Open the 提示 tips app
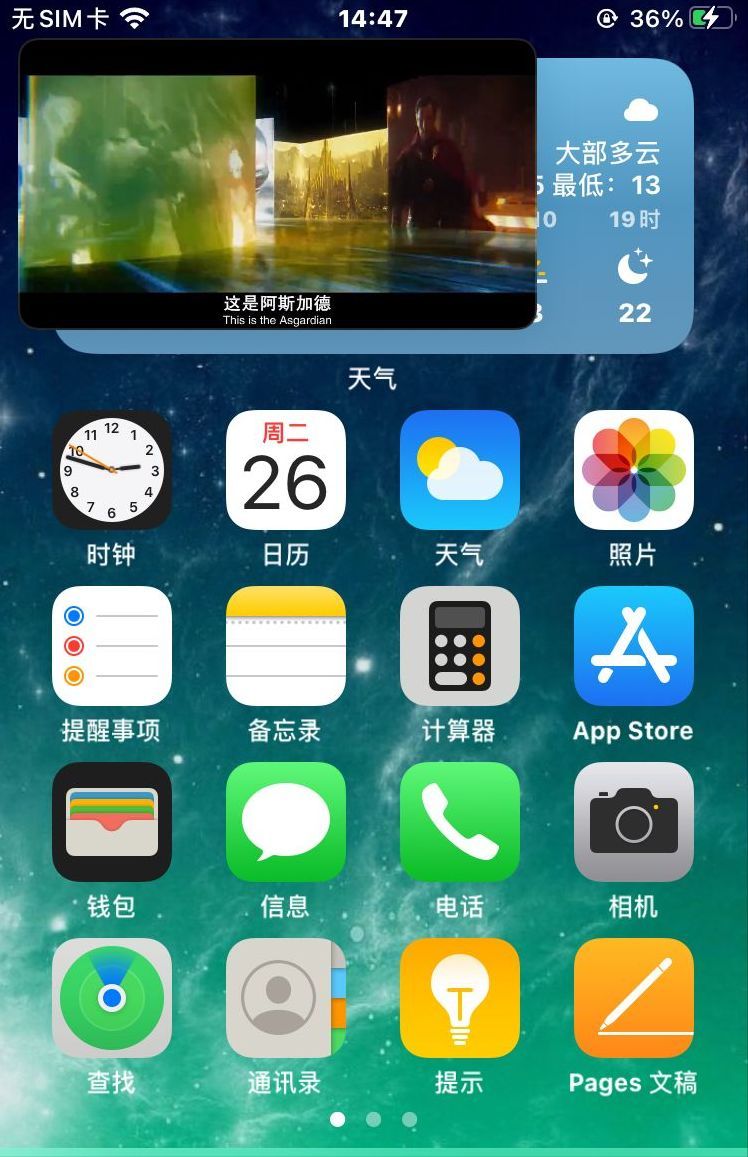748x1157 pixels. [460, 998]
